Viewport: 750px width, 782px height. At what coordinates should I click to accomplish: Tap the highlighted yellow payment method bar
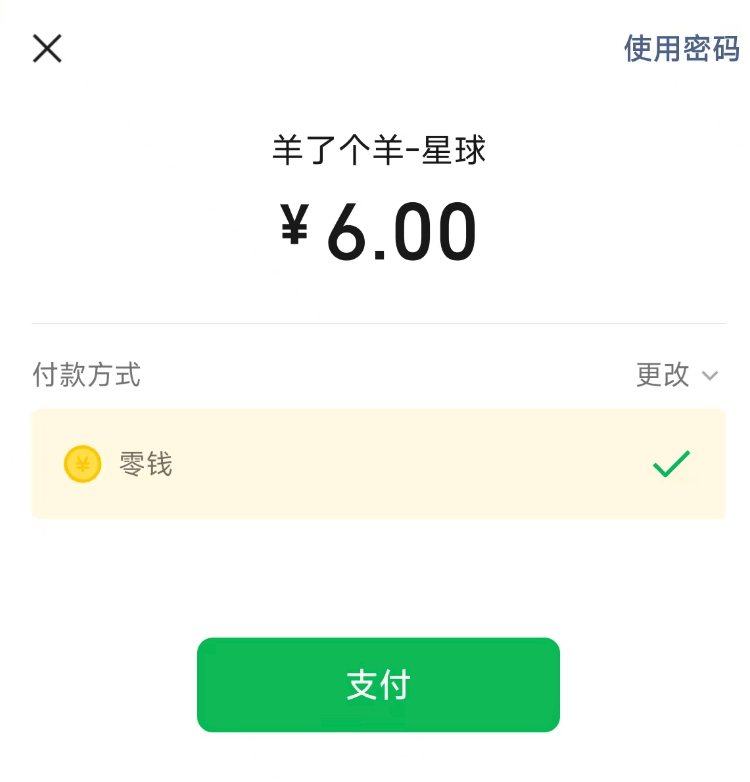[x=375, y=464]
